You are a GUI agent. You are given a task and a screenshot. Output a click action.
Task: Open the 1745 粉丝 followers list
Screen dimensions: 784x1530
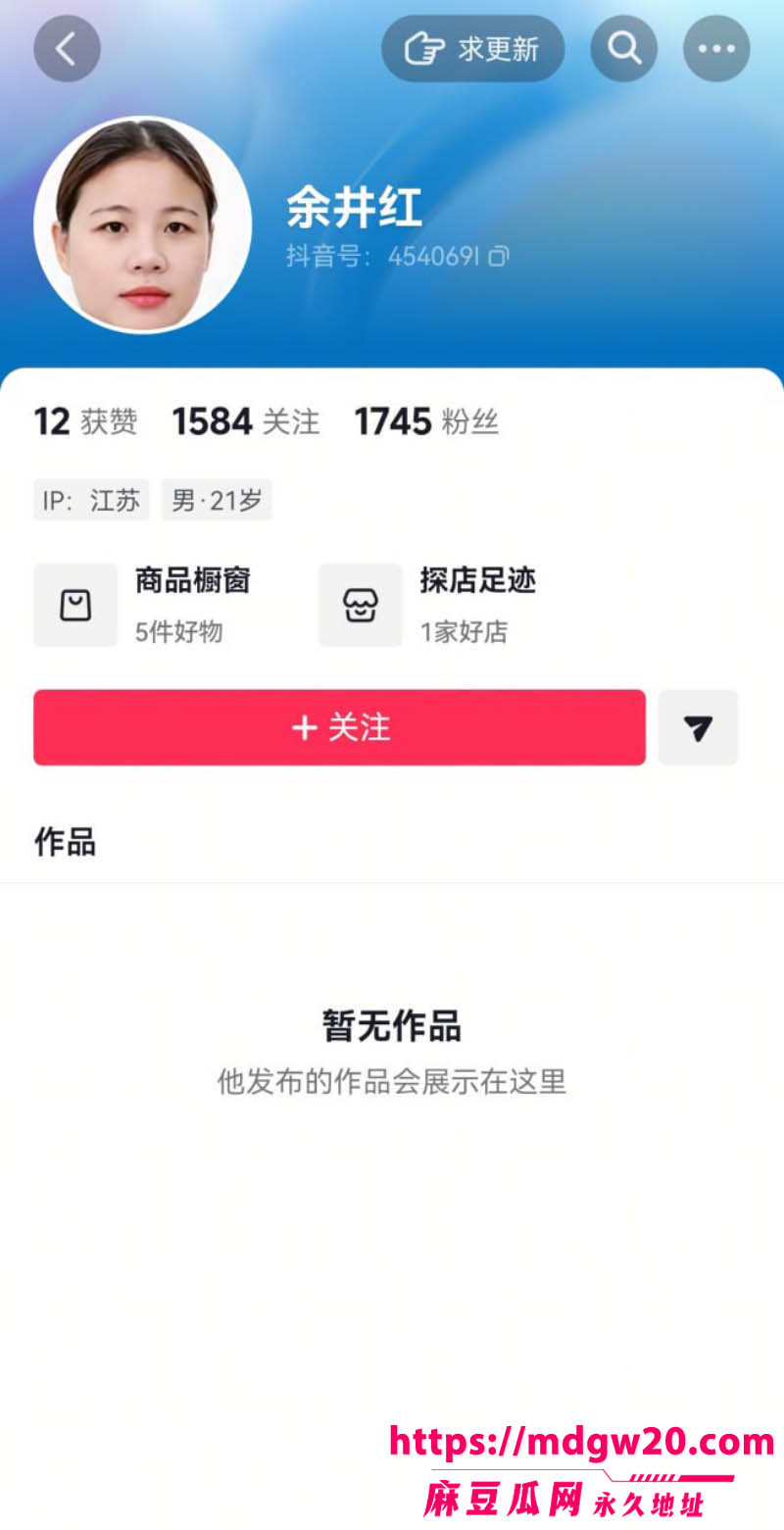pos(426,421)
